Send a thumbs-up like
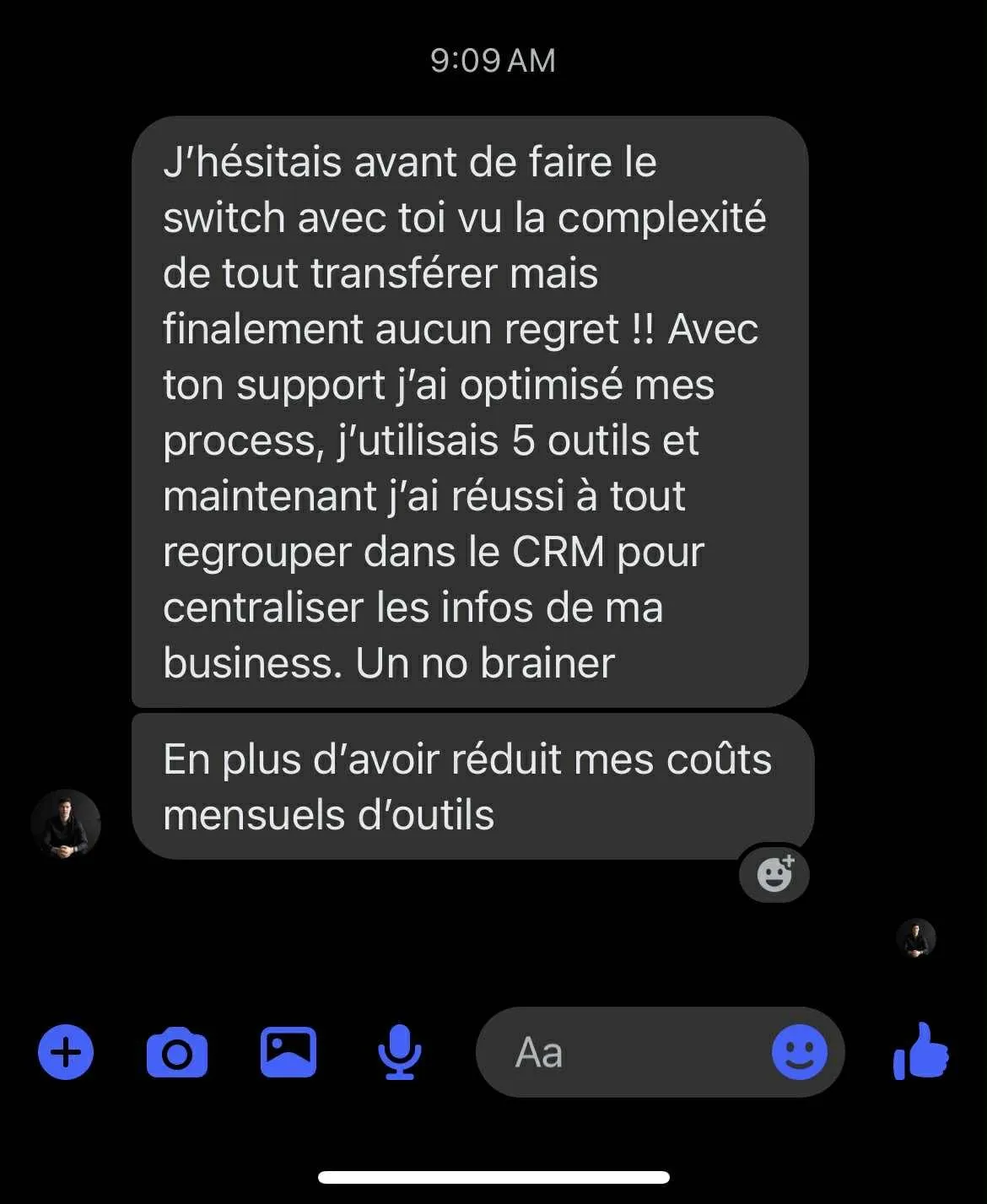 [921, 1052]
